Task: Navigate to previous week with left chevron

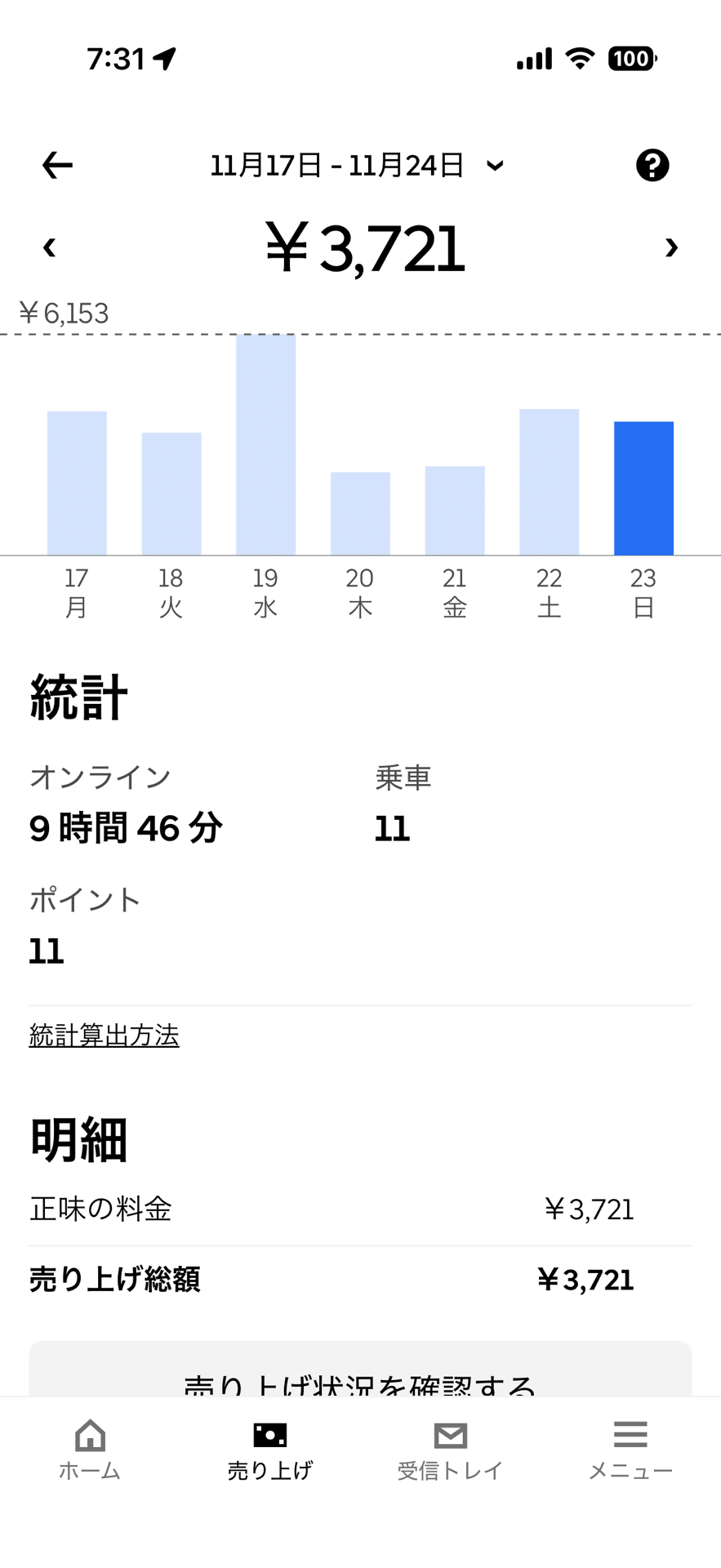Action: [x=48, y=247]
